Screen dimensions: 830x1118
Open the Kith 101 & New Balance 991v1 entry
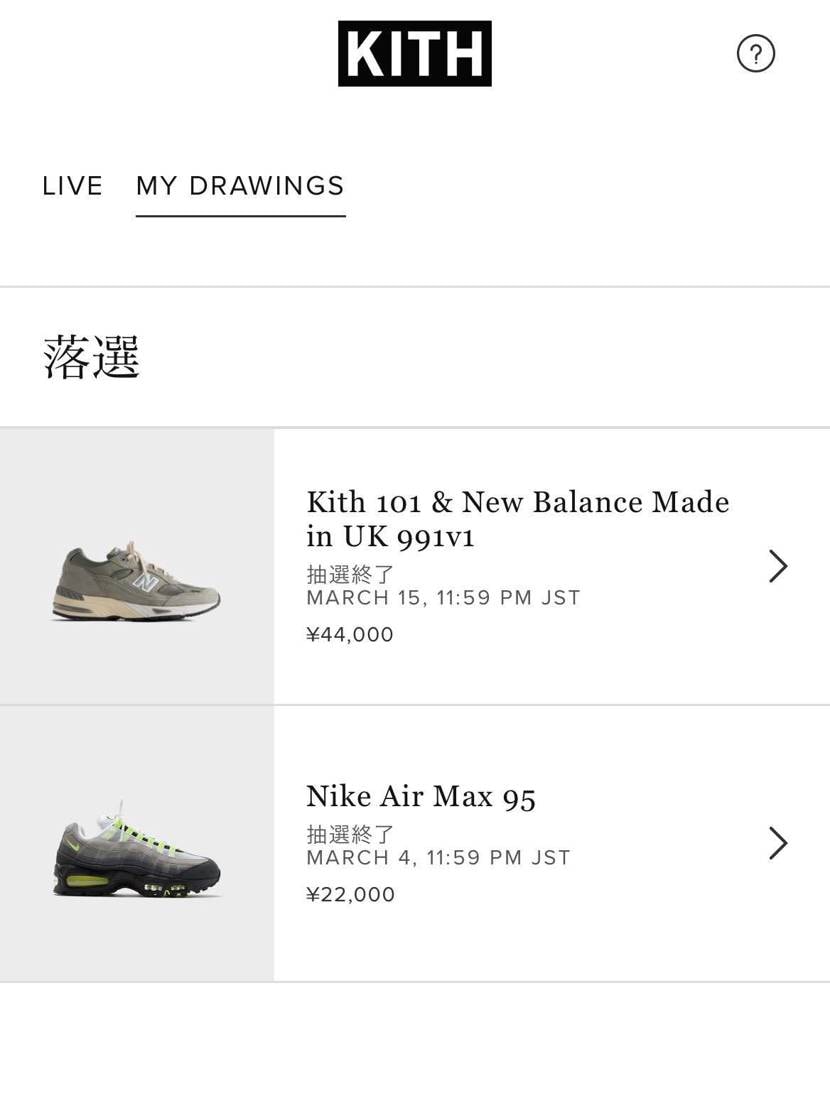tap(517, 566)
